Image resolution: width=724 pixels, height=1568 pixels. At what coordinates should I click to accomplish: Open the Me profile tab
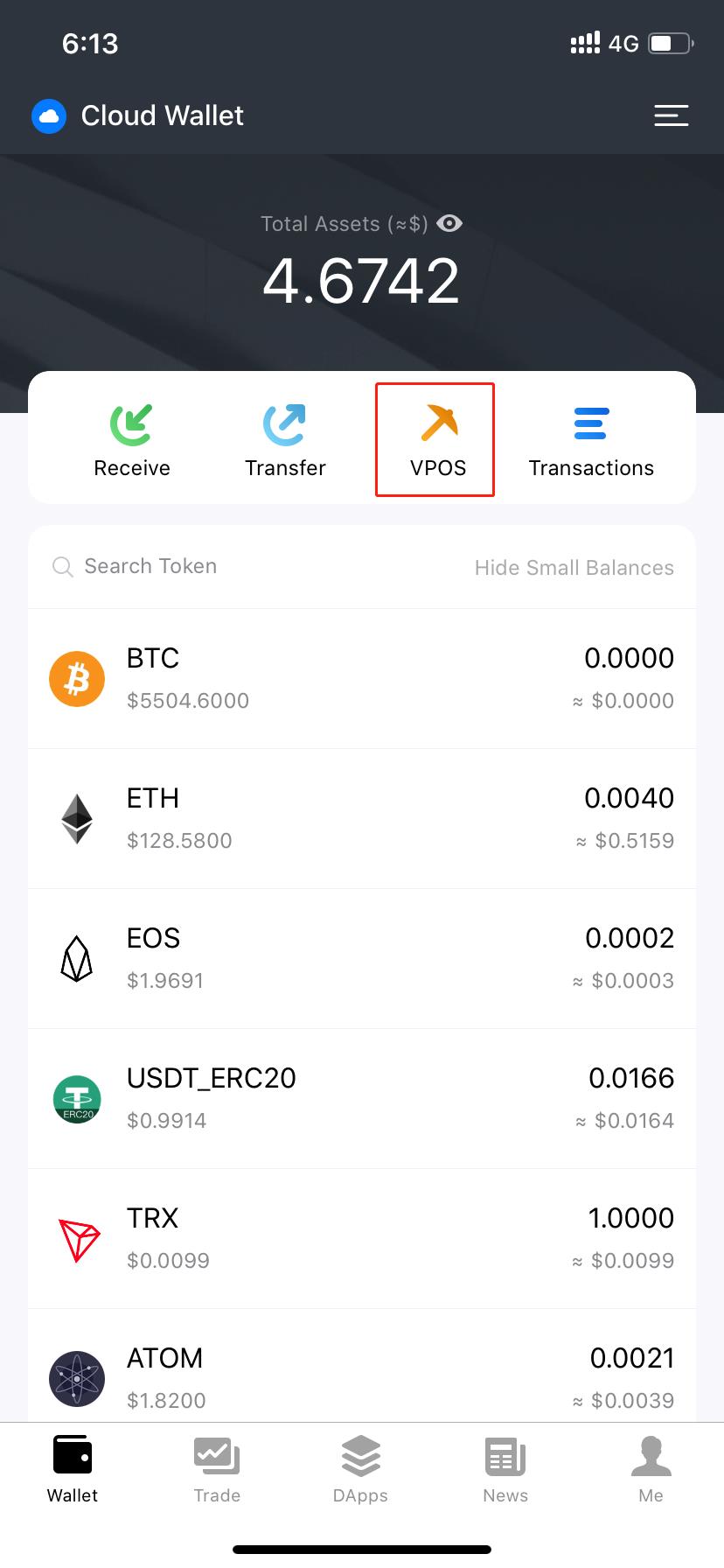click(651, 1467)
